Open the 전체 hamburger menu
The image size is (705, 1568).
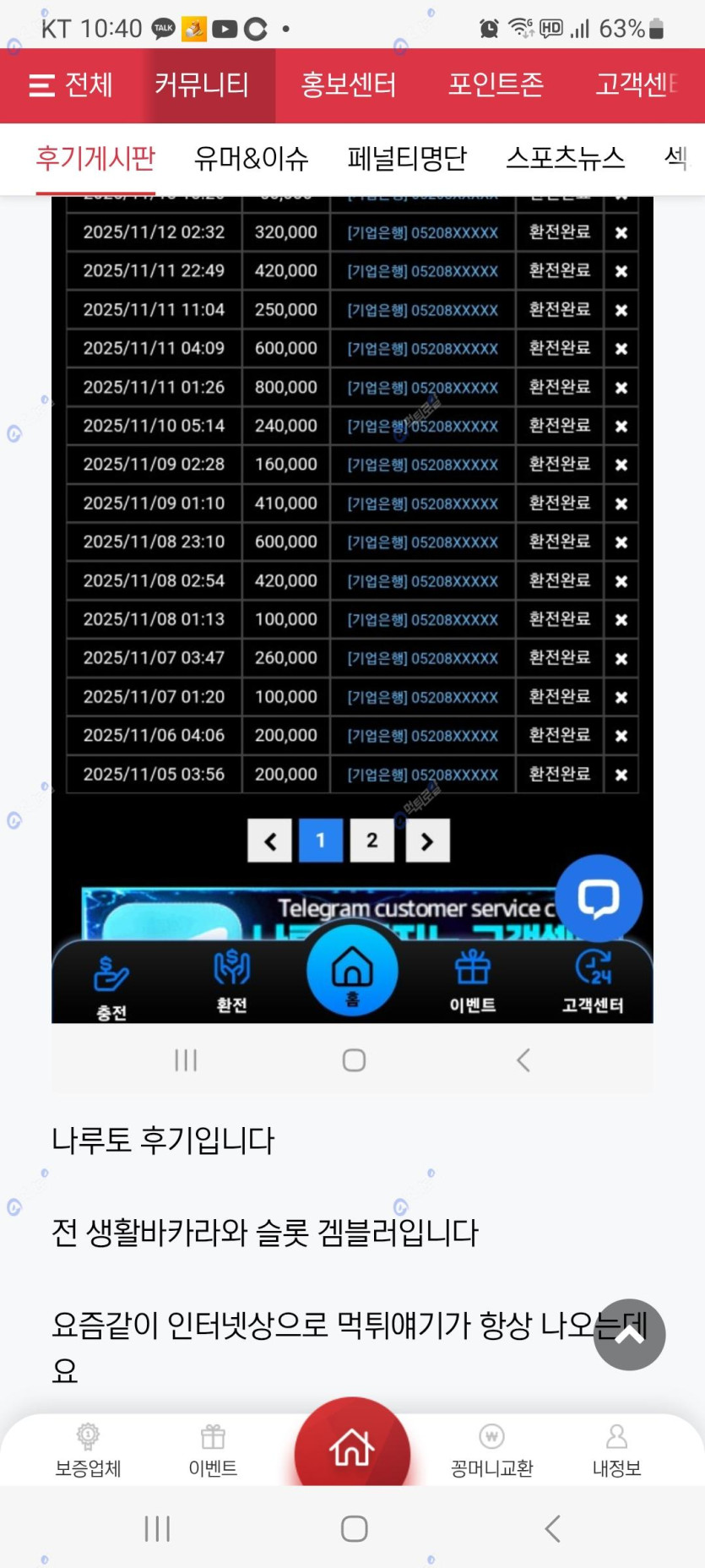click(x=70, y=85)
